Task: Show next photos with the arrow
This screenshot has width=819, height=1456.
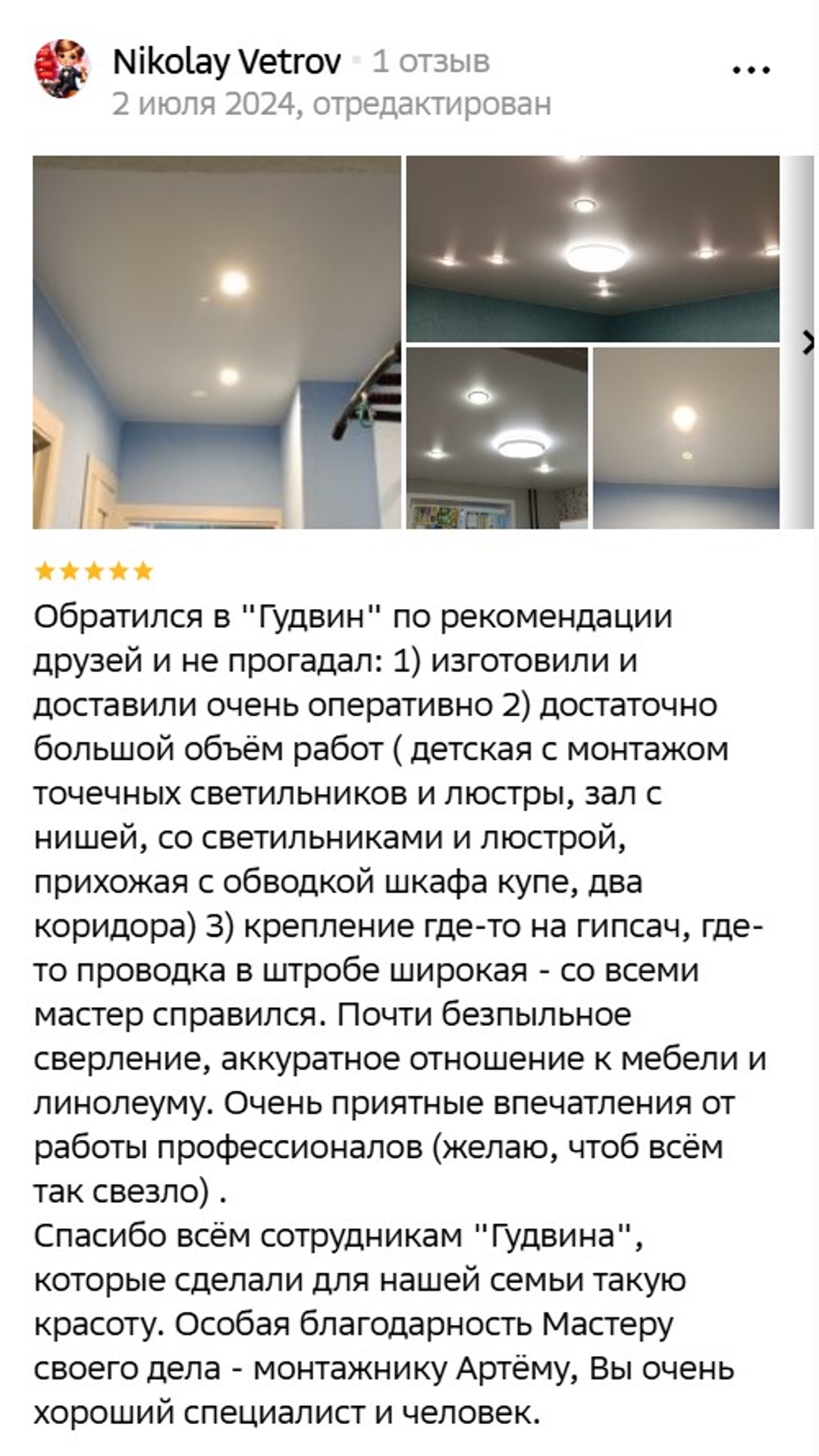Action: click(805, 343)
